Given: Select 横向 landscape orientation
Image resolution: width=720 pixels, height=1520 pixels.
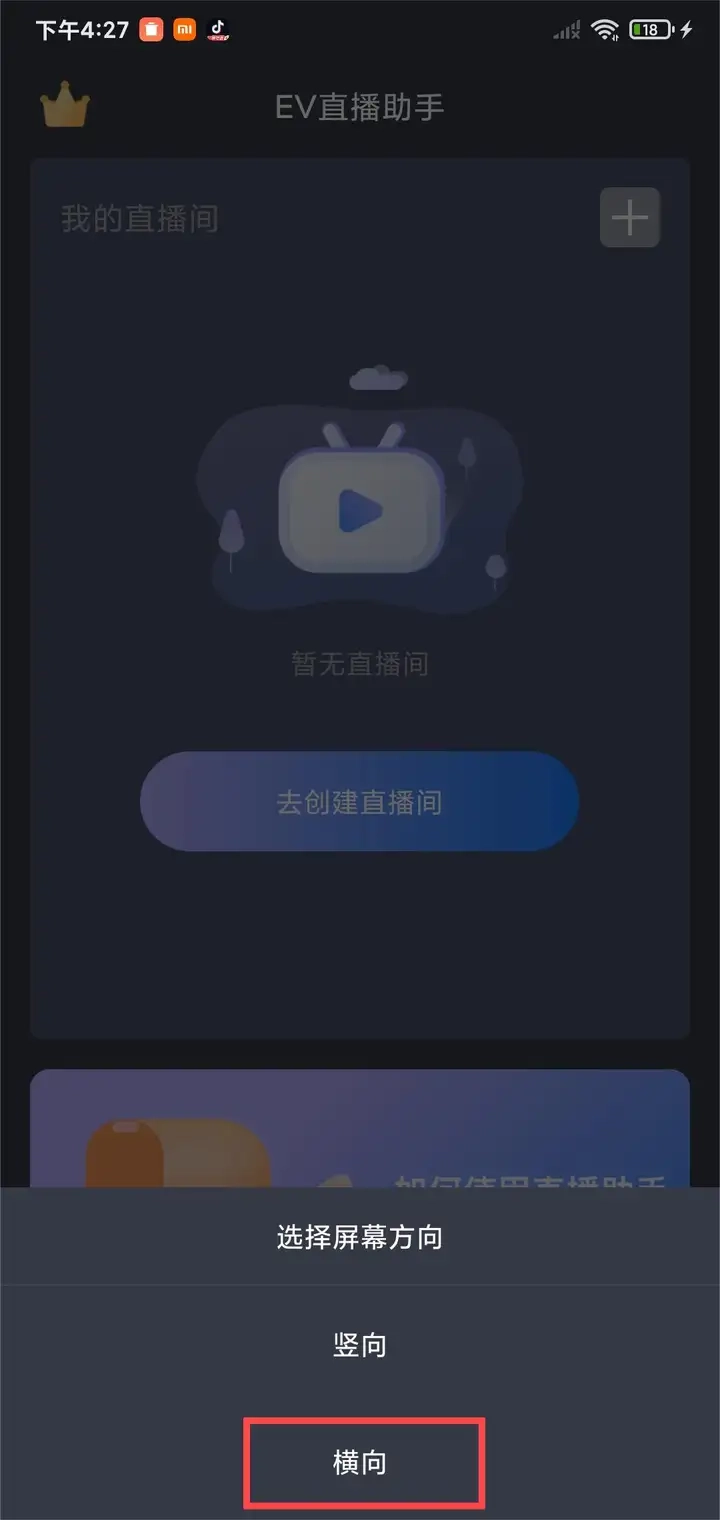Looking at the screenshot, I should [360, 1463].
